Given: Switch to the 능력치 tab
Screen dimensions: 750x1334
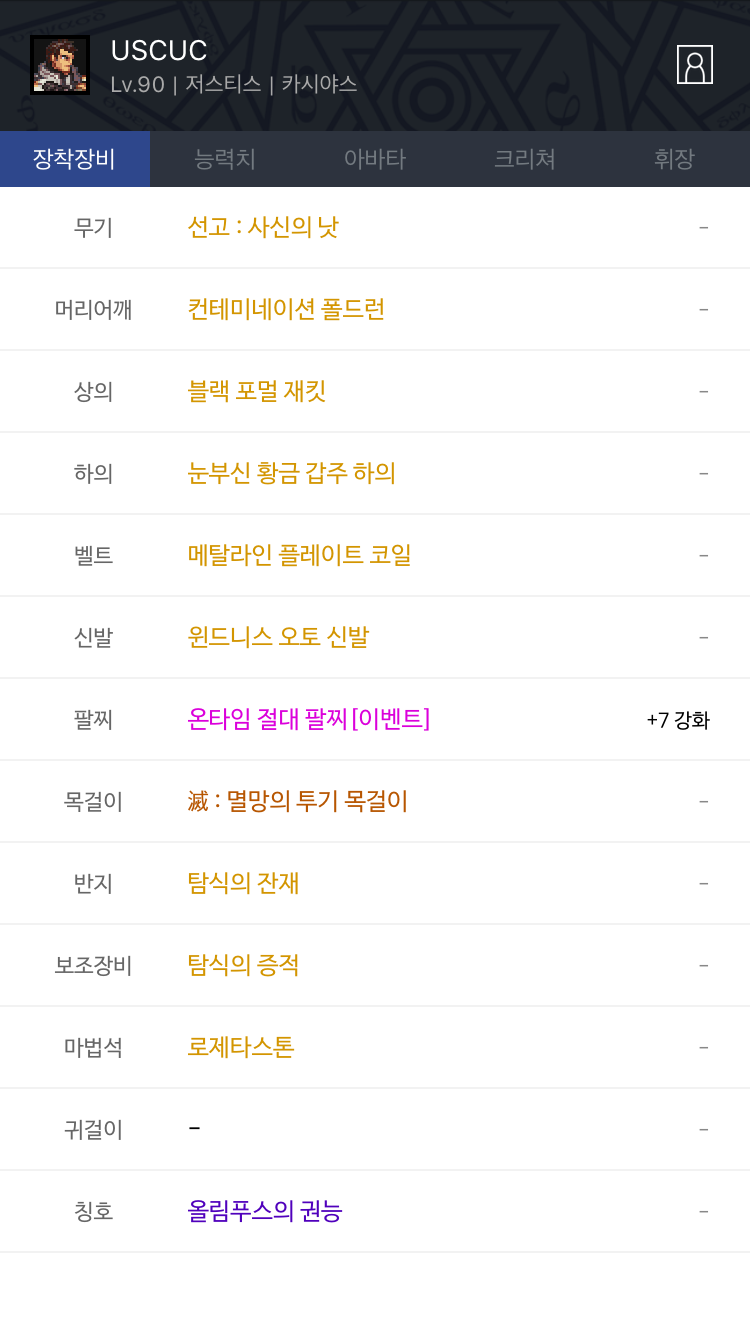Looking at the screenshot, I should tap(225, 159).
